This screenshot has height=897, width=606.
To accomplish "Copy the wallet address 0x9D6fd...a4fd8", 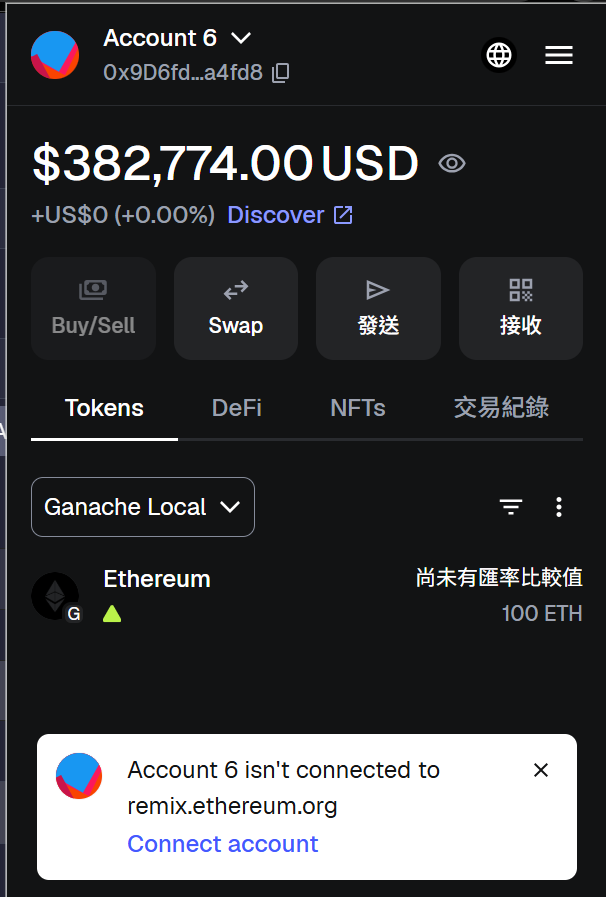I will 281,72.
